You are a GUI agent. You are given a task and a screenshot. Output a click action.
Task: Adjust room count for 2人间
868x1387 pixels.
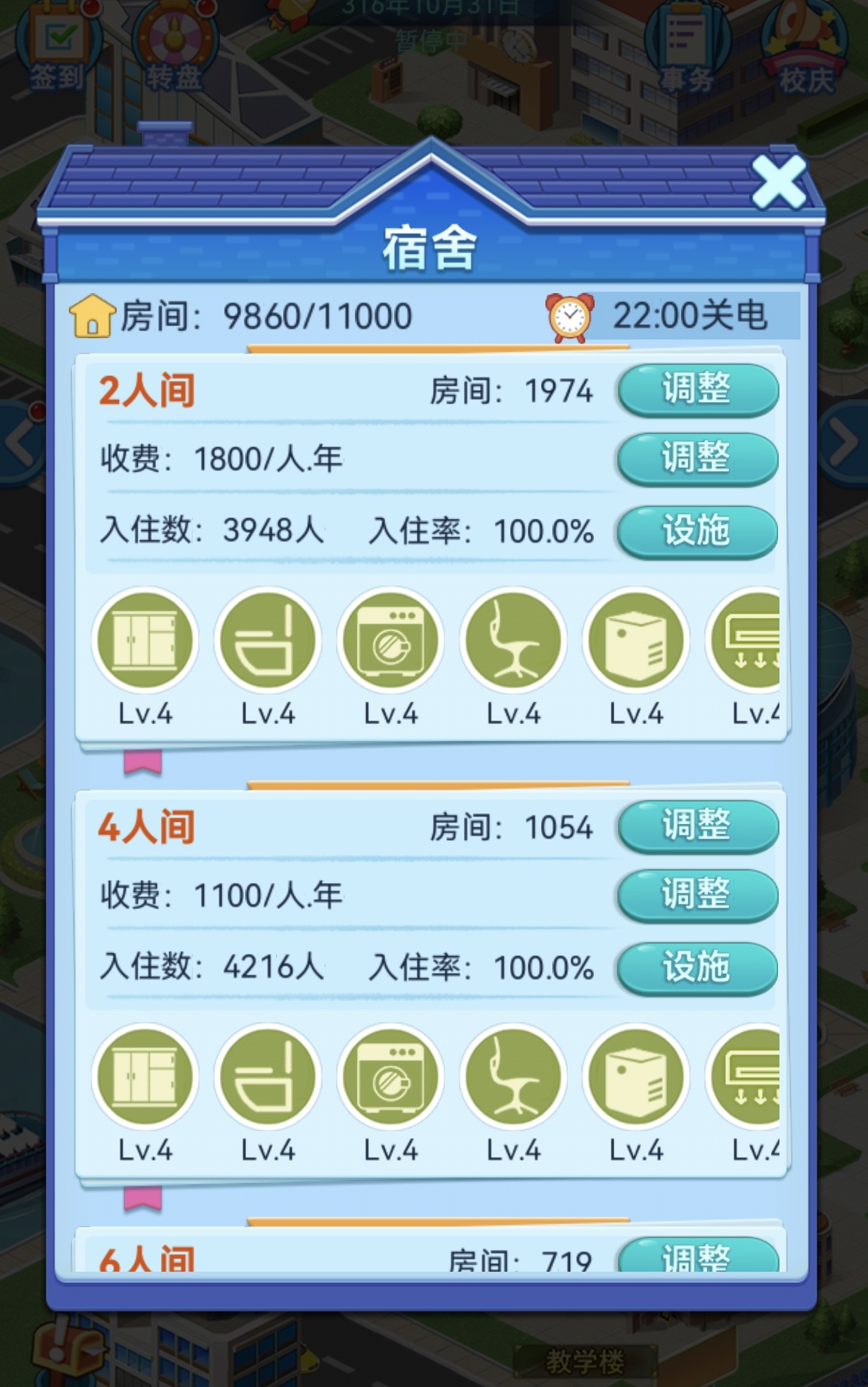697,389
